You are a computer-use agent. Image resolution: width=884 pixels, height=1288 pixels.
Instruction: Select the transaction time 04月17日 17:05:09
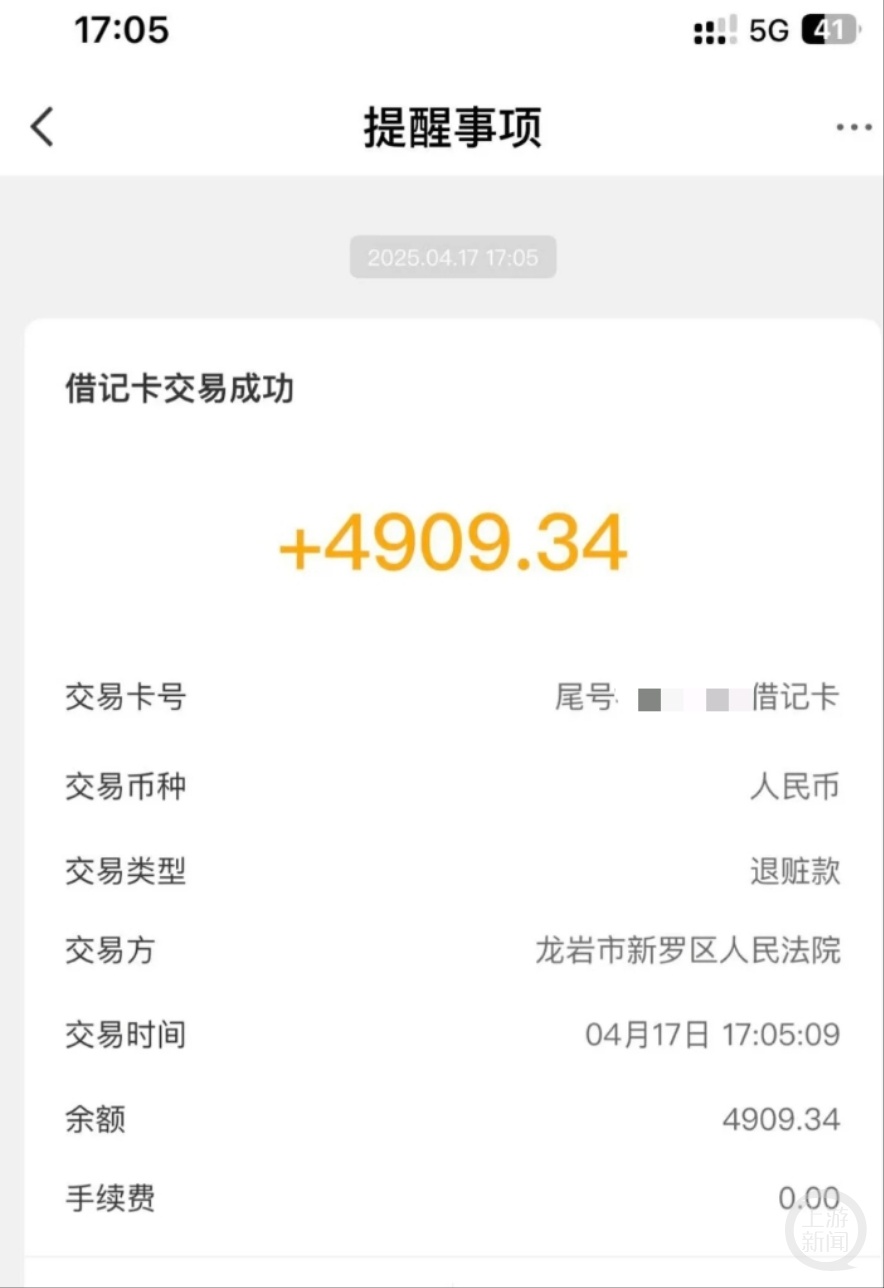pos(713,1035)
